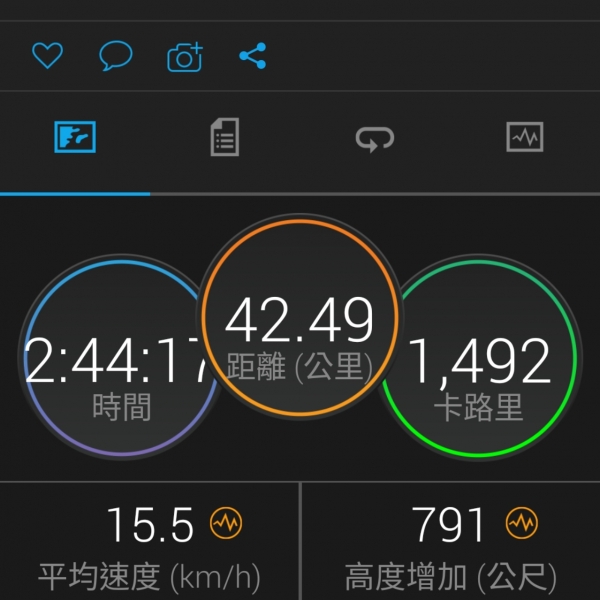
Task: Like this activity with the heart icon
Action: click(47, 55)
